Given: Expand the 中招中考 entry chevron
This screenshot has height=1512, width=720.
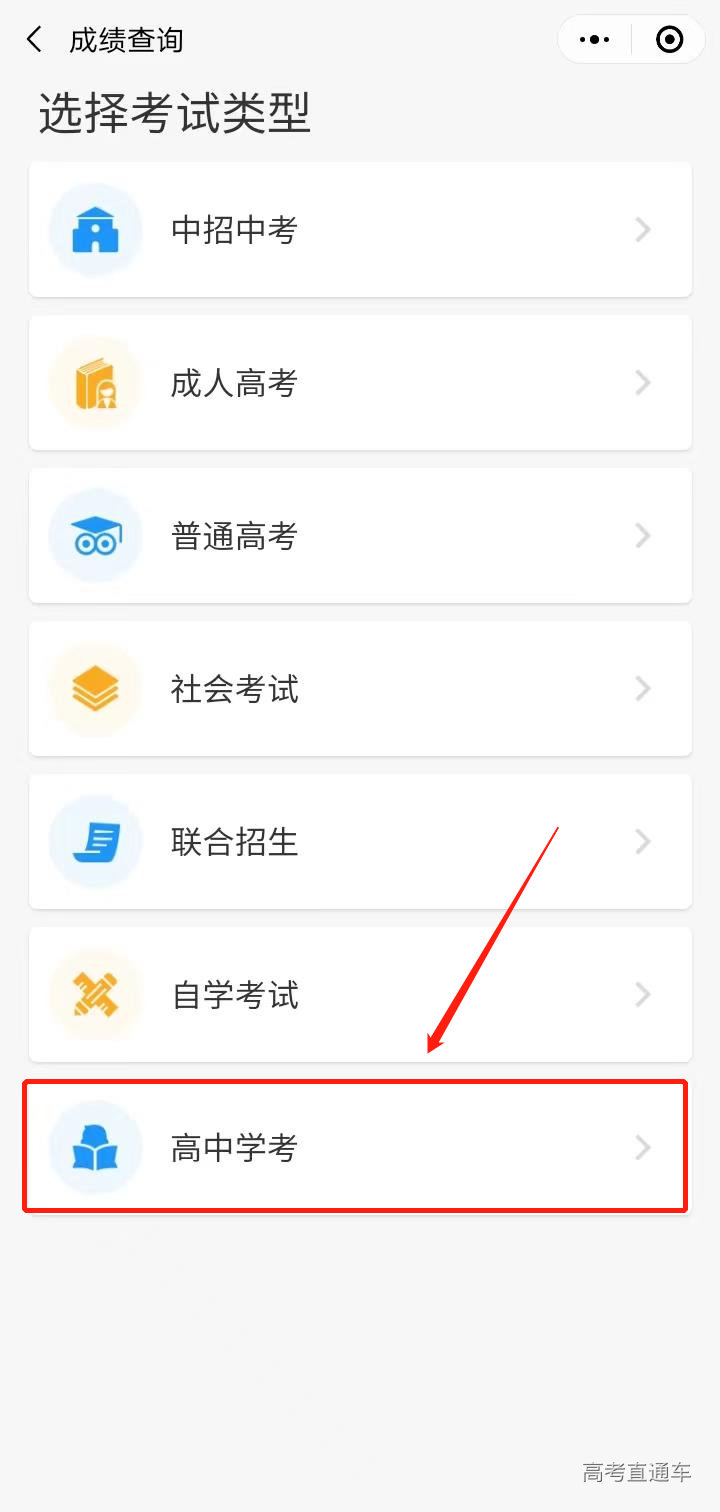Looking at the screenshot, I should point(643,230).
